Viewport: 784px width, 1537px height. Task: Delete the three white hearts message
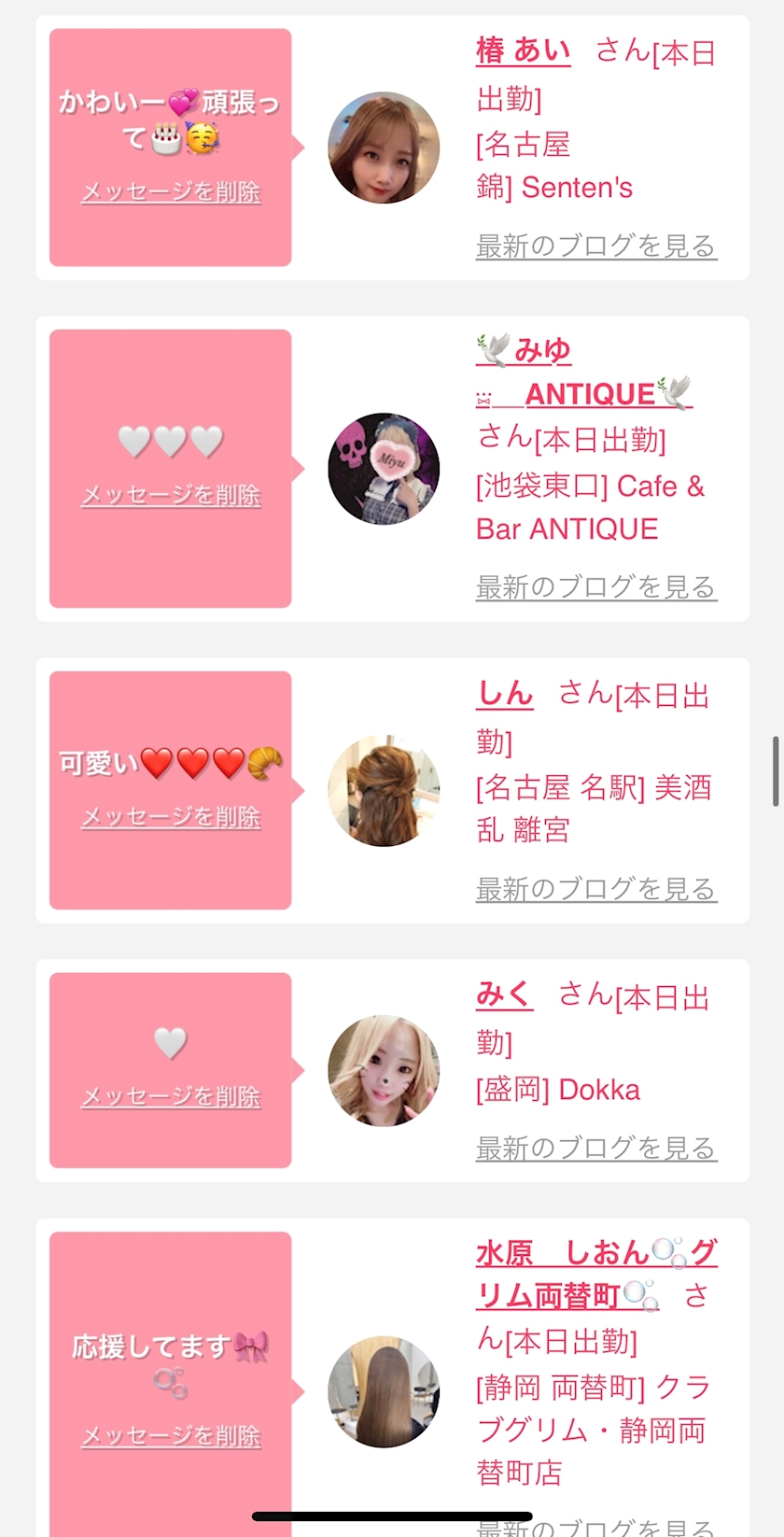pyautogui.click(x=171, y=495)
